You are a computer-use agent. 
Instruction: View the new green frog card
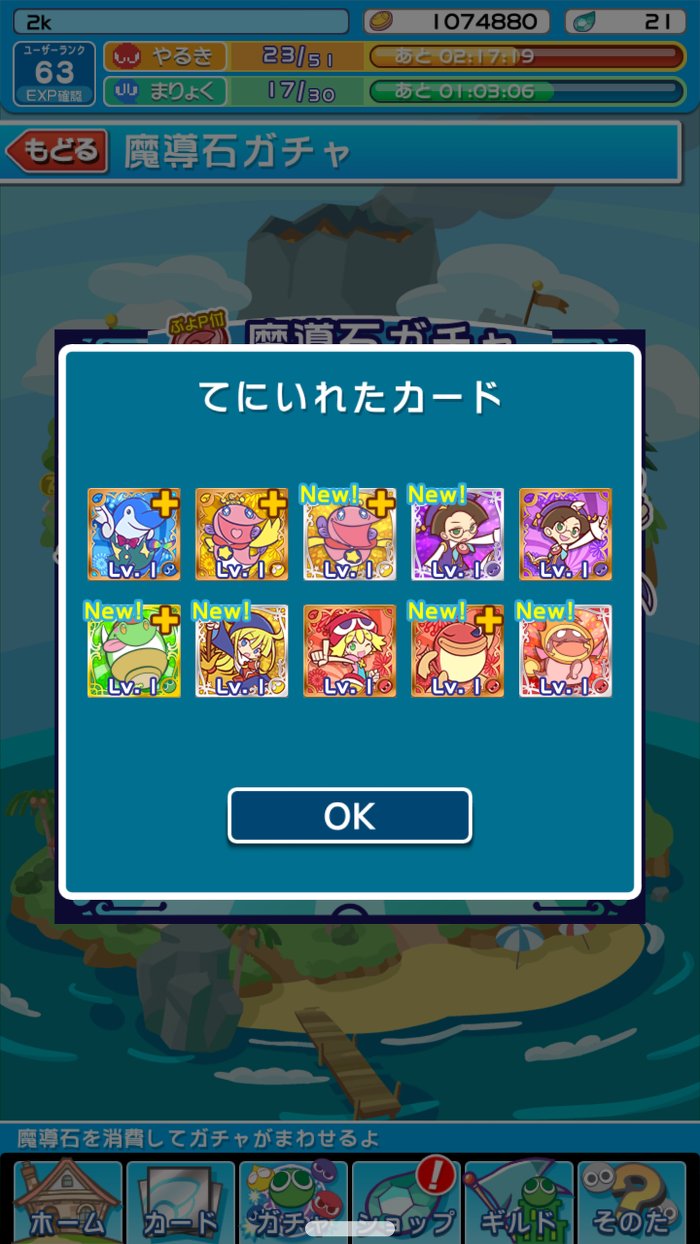(134, 651)
